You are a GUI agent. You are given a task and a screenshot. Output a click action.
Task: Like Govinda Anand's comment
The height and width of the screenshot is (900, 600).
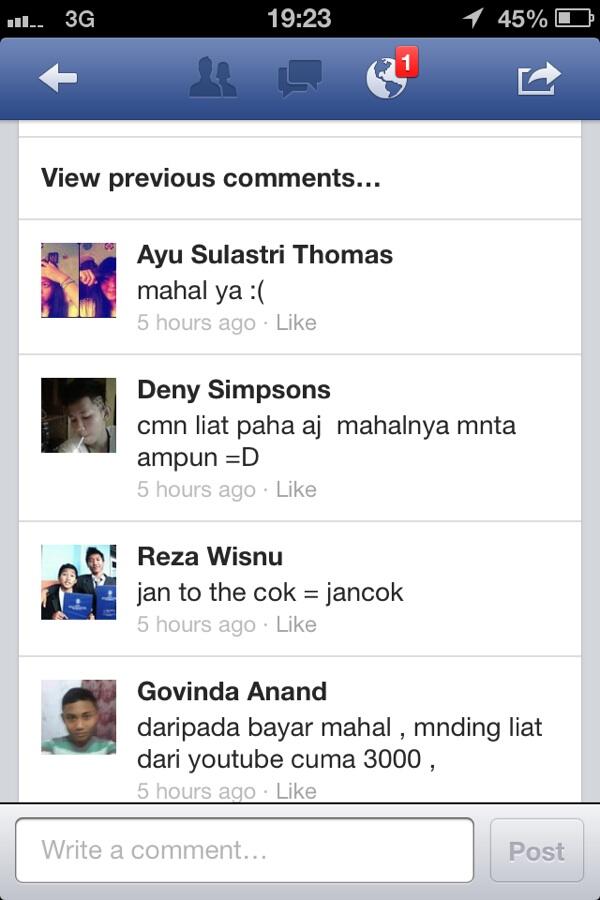[296, 791]
